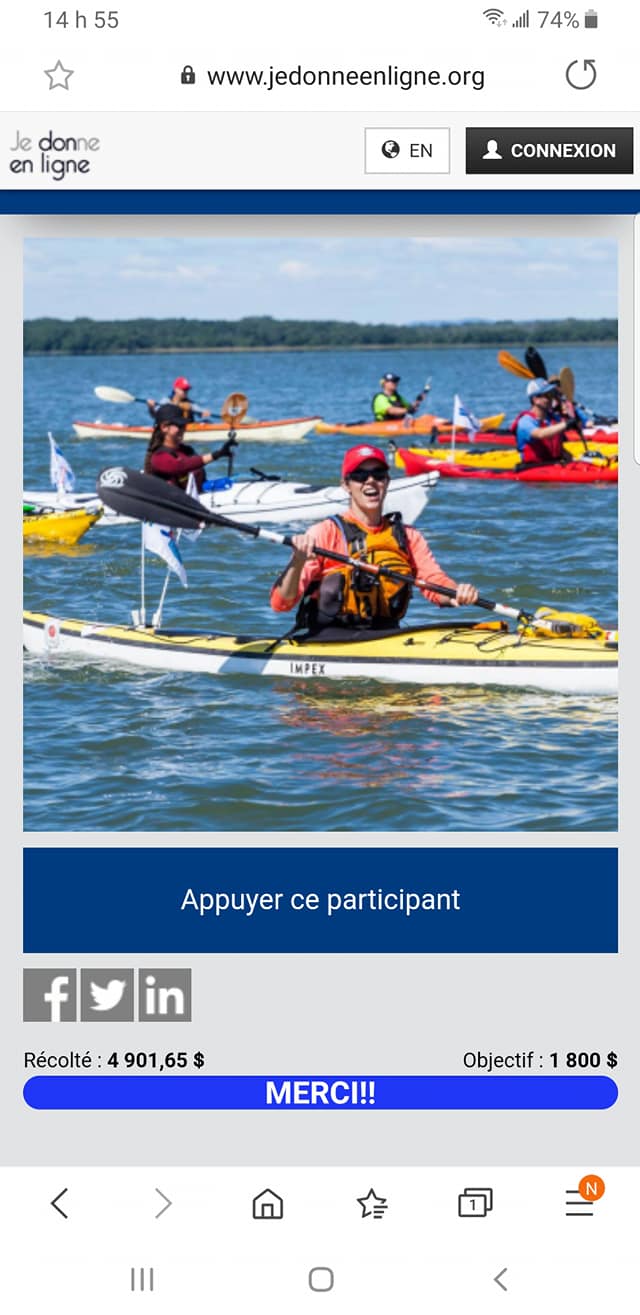Screen dimensions: 640x1315
Task: Switch language to EN
Action: point(407,151)
